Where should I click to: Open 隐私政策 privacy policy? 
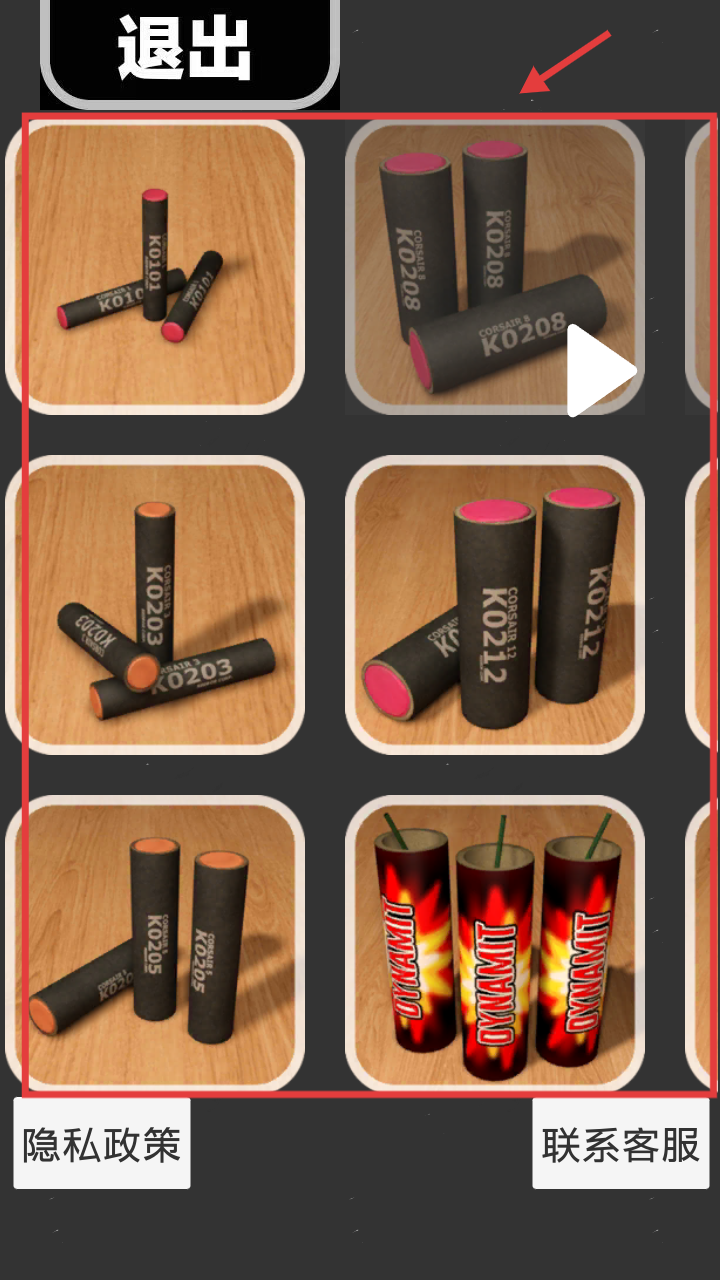(x=102, y=1143)
